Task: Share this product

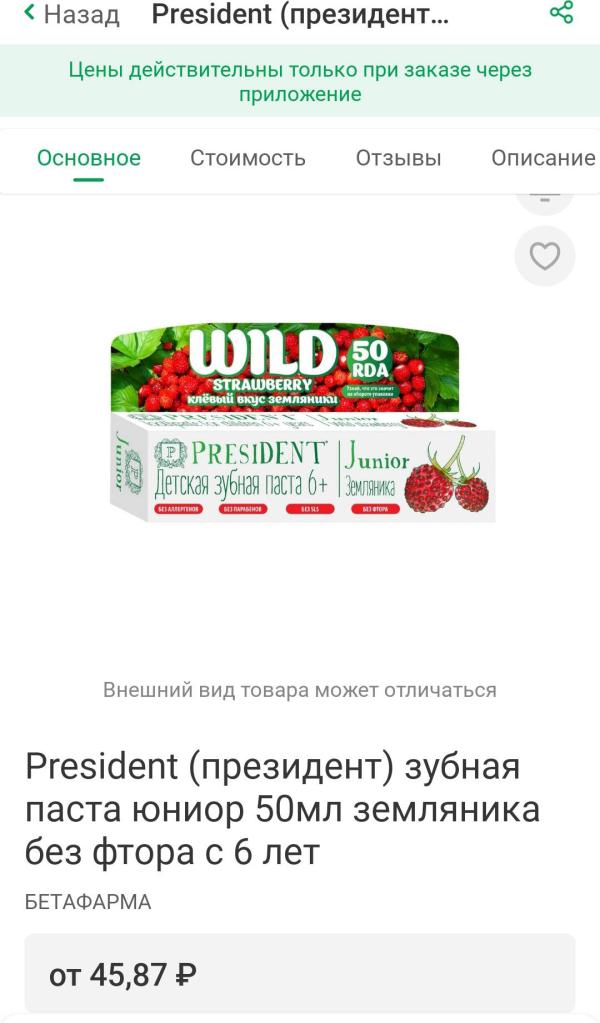Action: [562, 12]
